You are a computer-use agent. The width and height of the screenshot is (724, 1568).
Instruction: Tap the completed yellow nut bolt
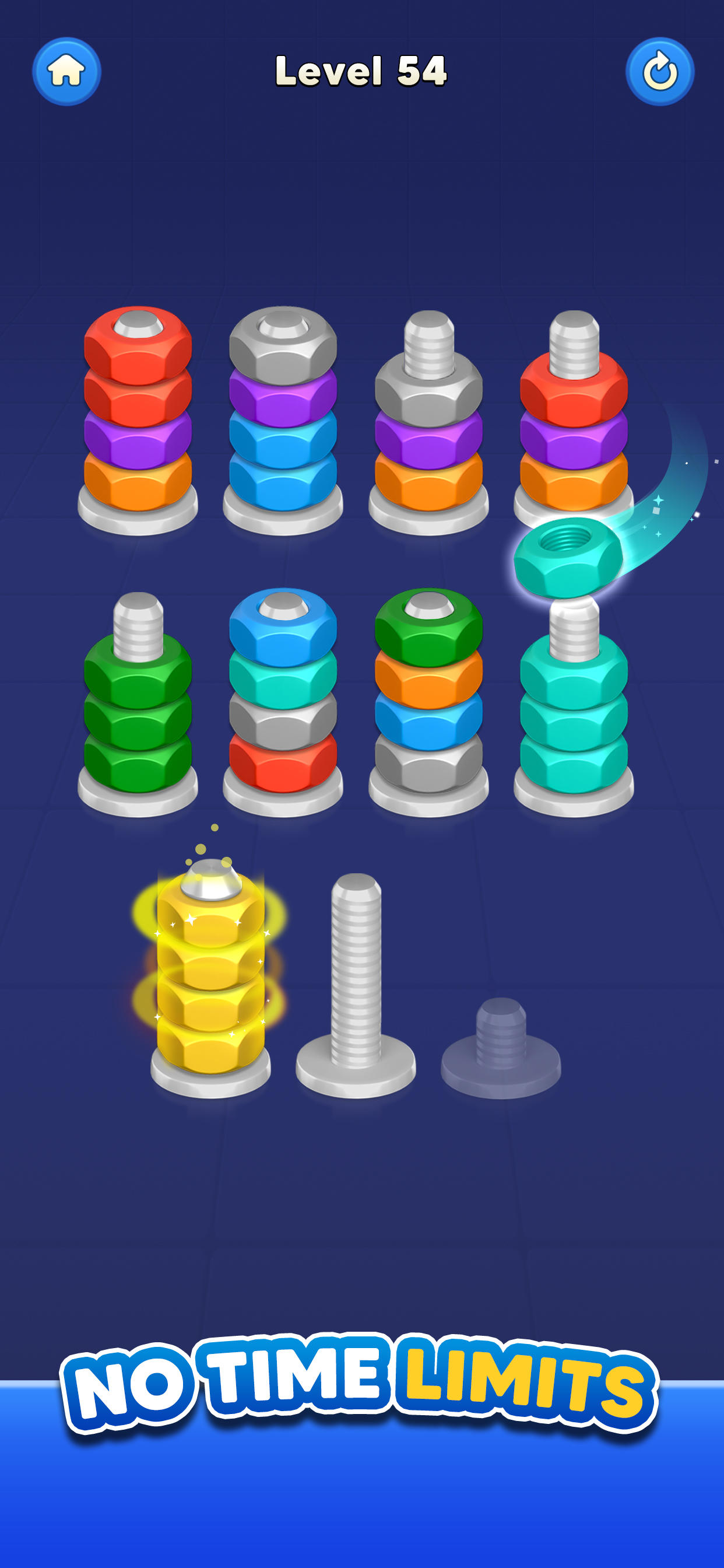click(210, 974)
